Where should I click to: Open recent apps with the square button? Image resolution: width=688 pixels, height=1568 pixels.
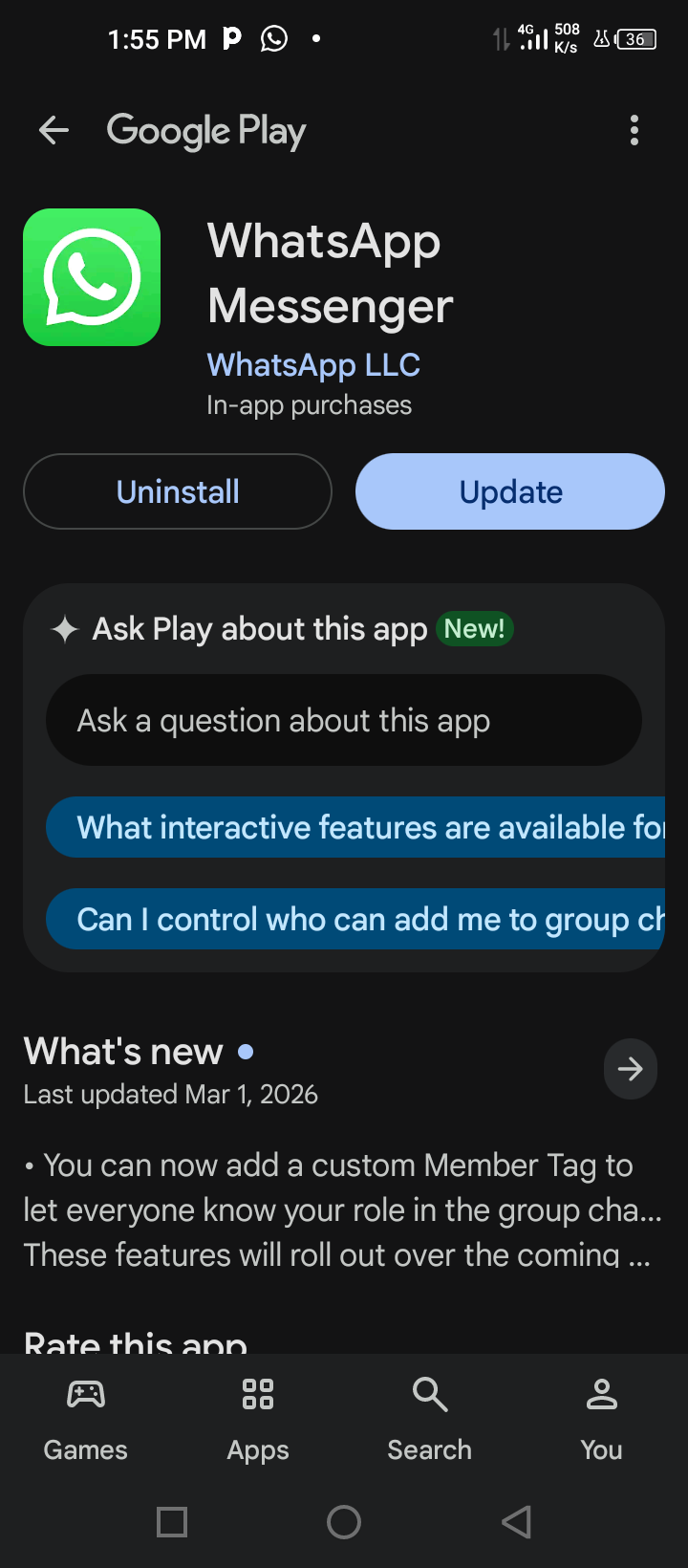172,1521
